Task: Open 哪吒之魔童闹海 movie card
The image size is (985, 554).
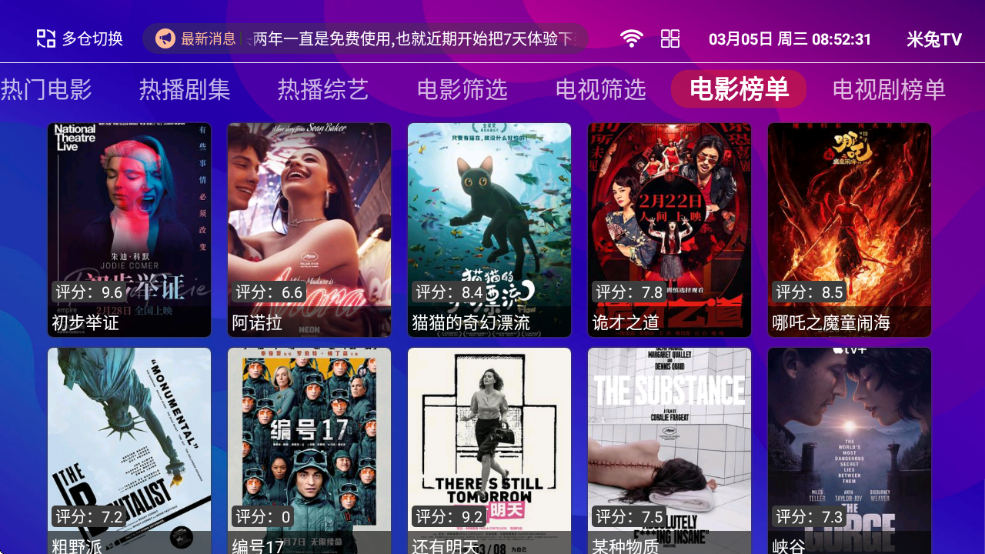Action: coord(849,230)
